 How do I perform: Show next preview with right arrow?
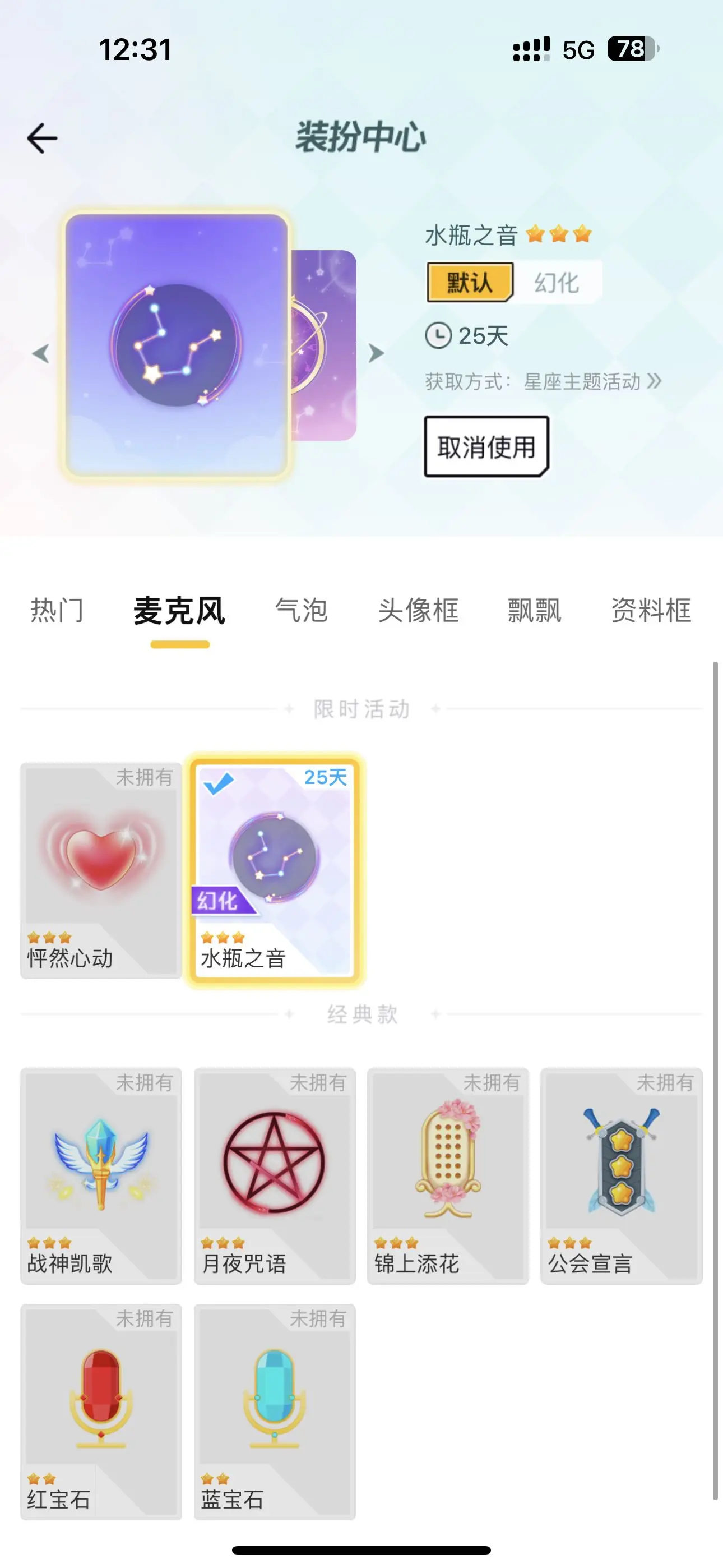[x=376, y=353]
